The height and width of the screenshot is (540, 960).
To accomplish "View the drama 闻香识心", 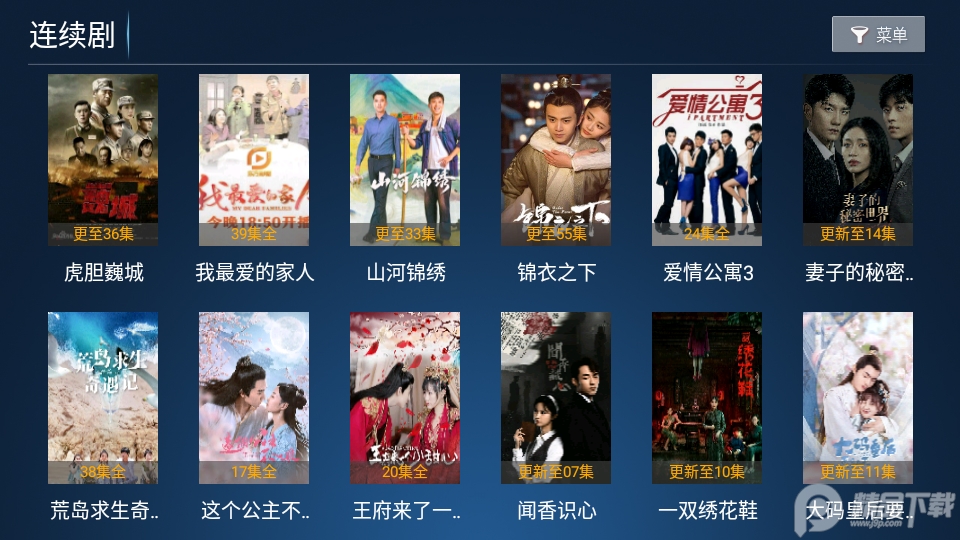I will point(556,398).
